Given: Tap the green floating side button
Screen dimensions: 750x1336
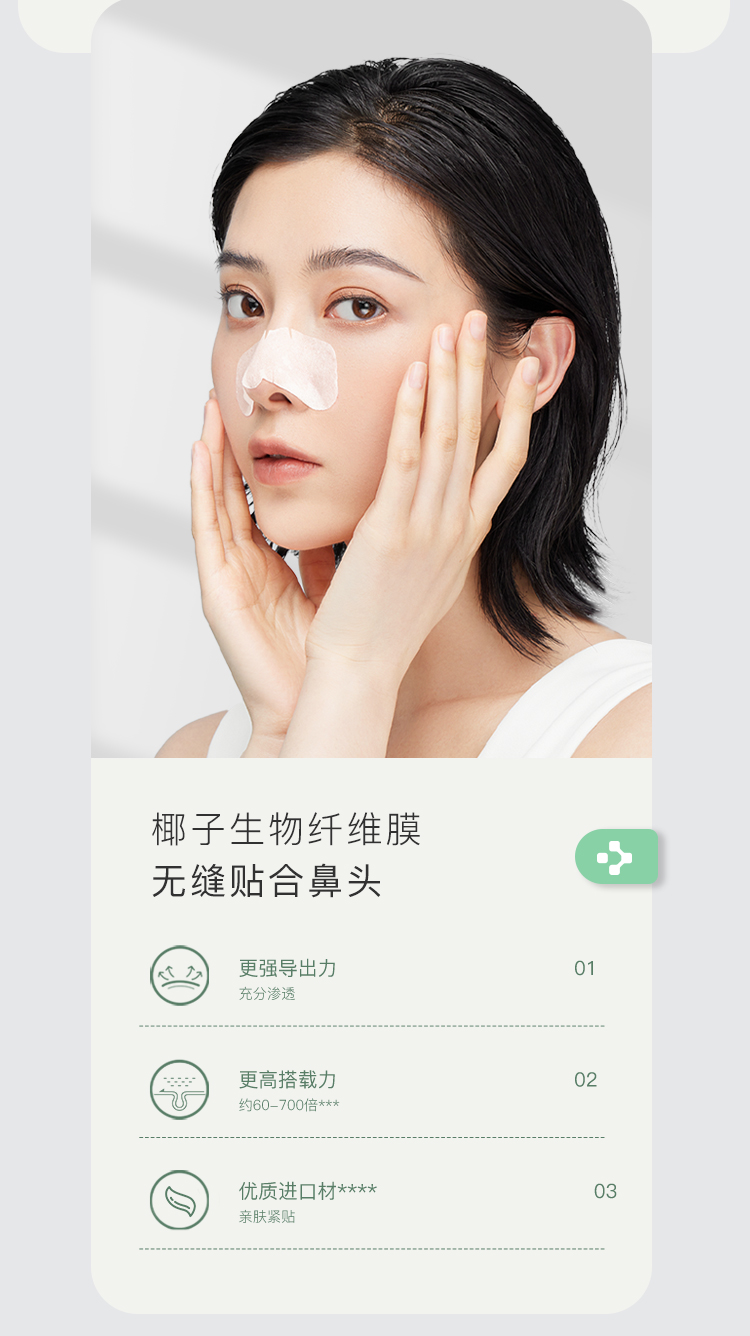Looking at the screenshot, I should click(616, 857).
